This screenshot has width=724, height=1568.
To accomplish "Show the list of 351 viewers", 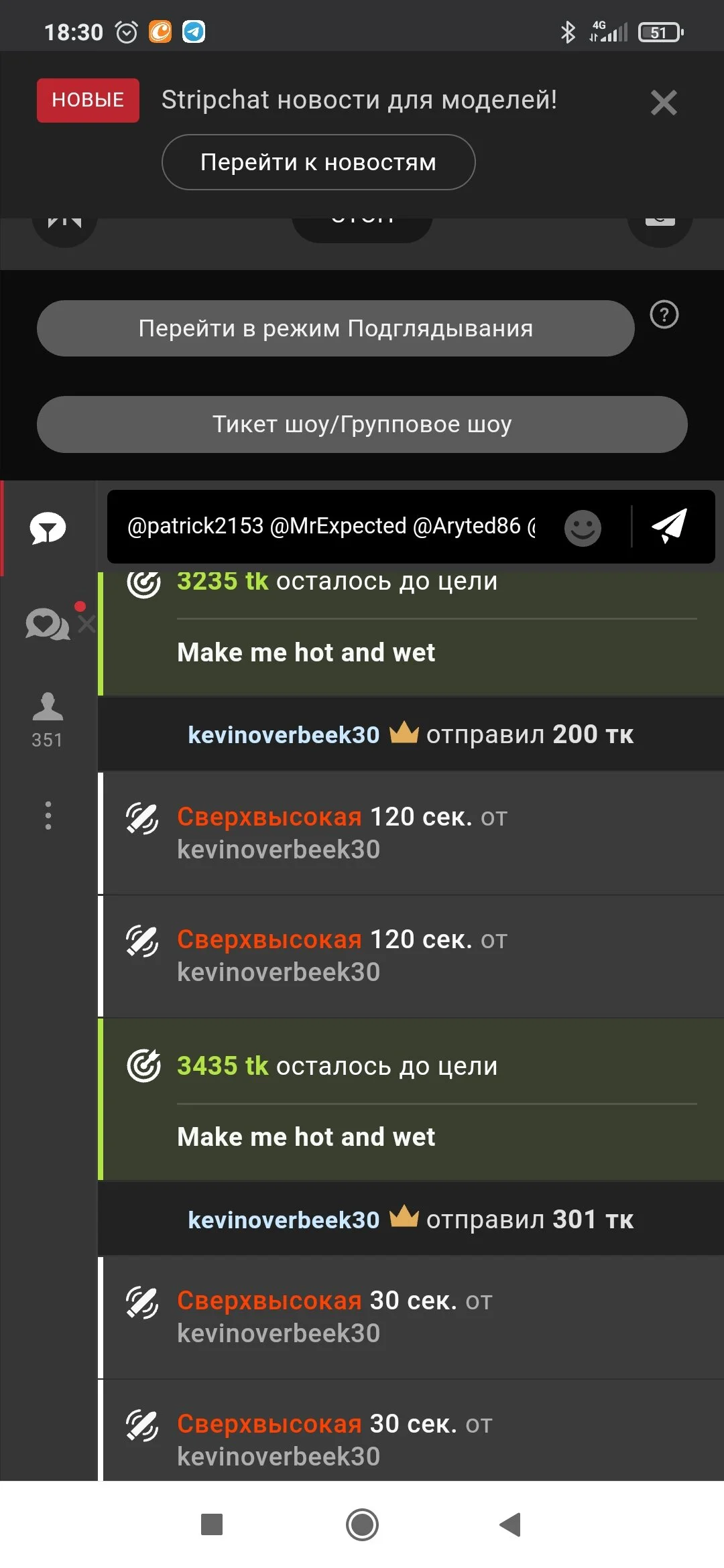I will click(x=48, y=720).
